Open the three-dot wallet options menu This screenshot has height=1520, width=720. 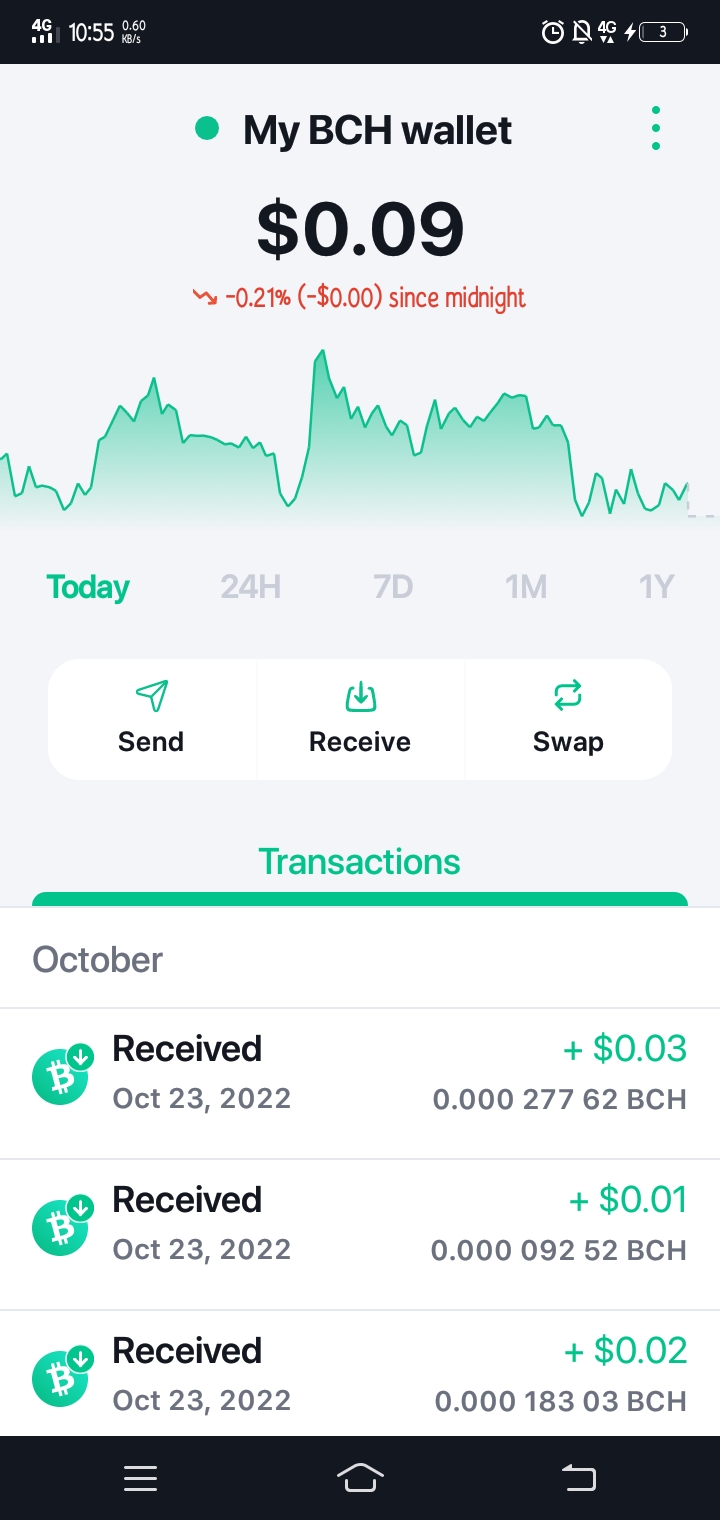tap(656, 129)
